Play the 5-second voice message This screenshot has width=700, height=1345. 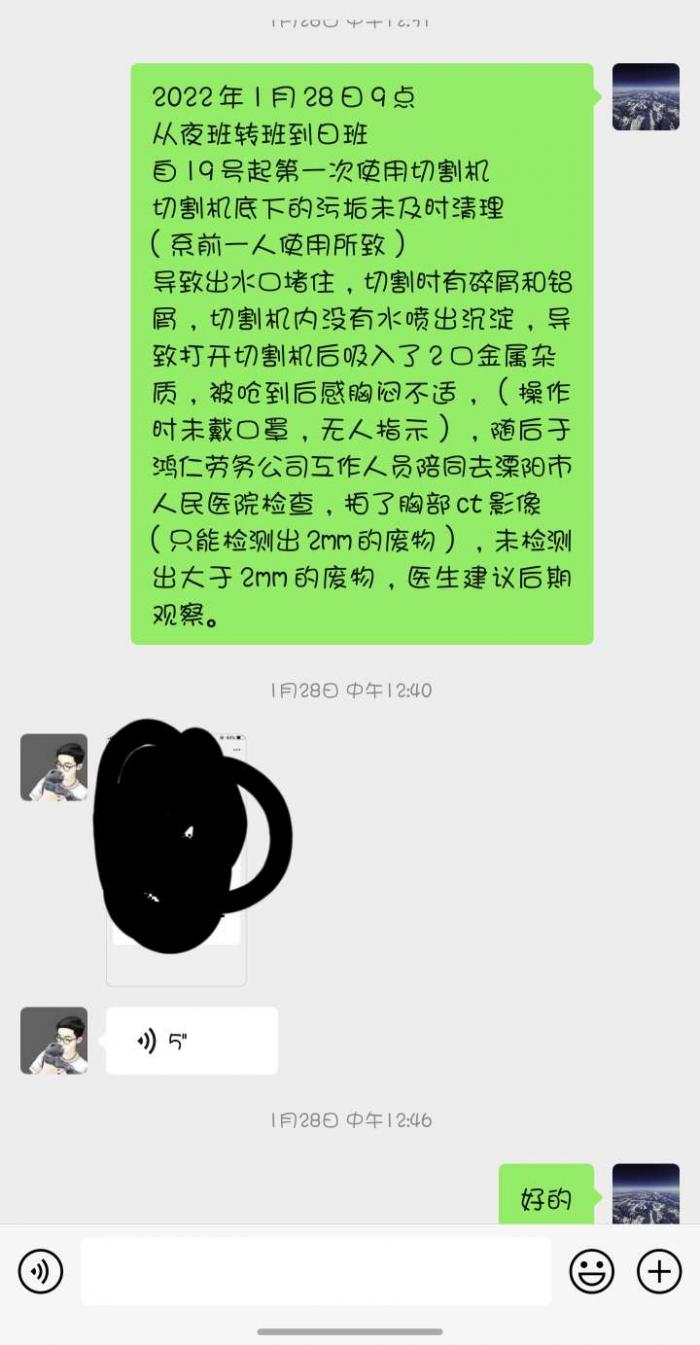point(191,1041)
